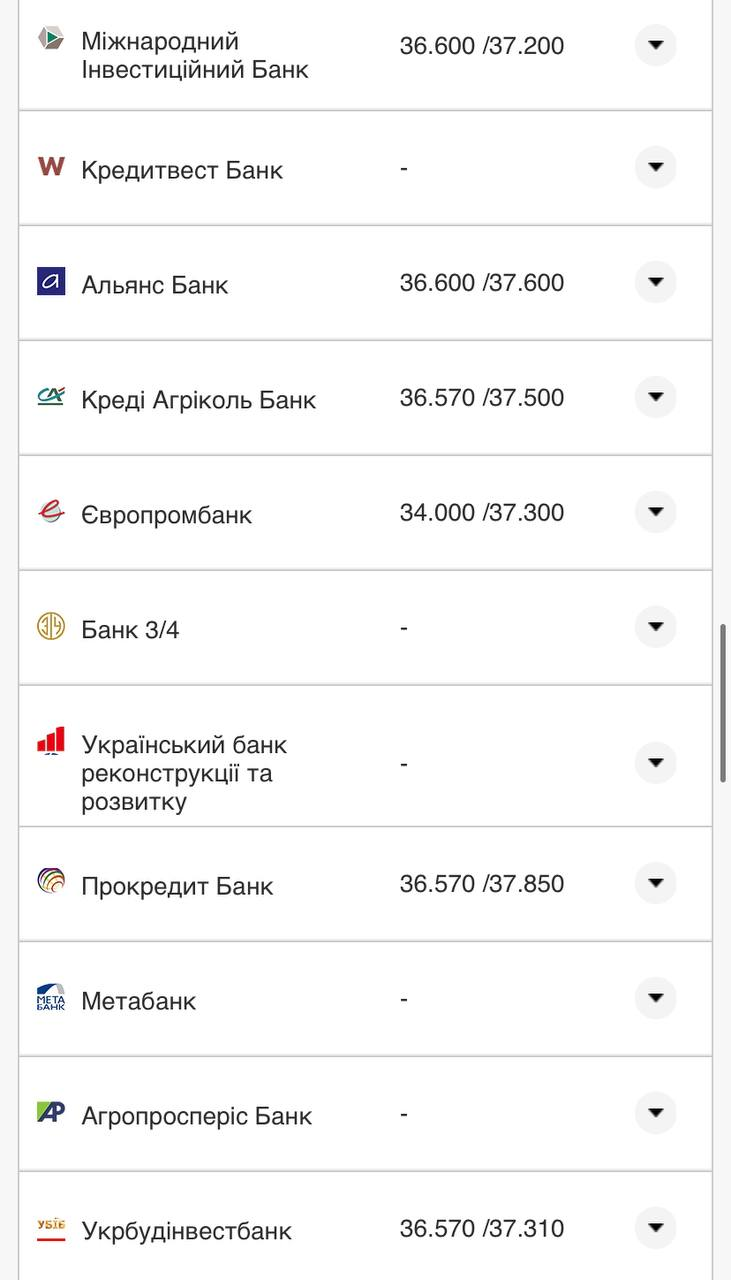This screenshot has height=1280, width=731.
Task: Open details for Європромбанк
Action: click(655, 512)
